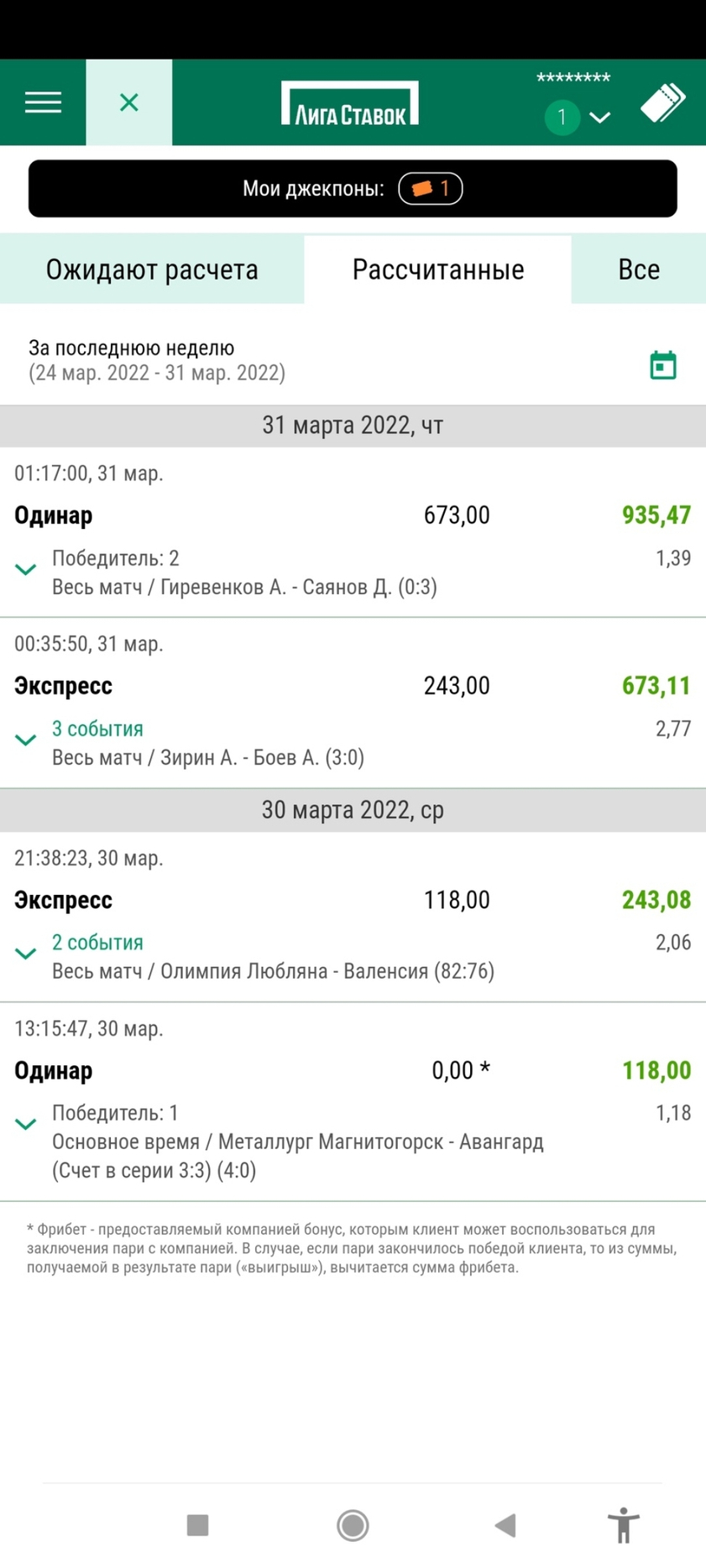
Task: Expand the Металлург Магнитогорск – Авангард bet
Action: pyautogui.click(x=26, y=1124)
